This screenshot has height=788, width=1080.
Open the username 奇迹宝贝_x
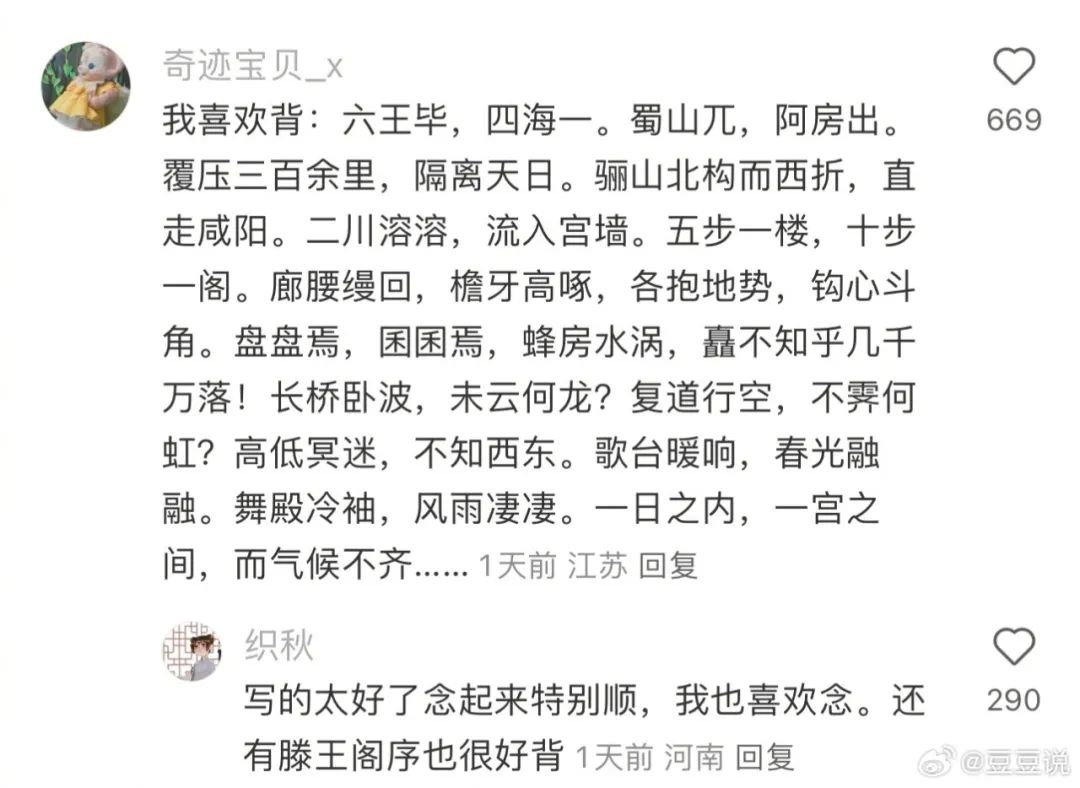pos(253,65)
